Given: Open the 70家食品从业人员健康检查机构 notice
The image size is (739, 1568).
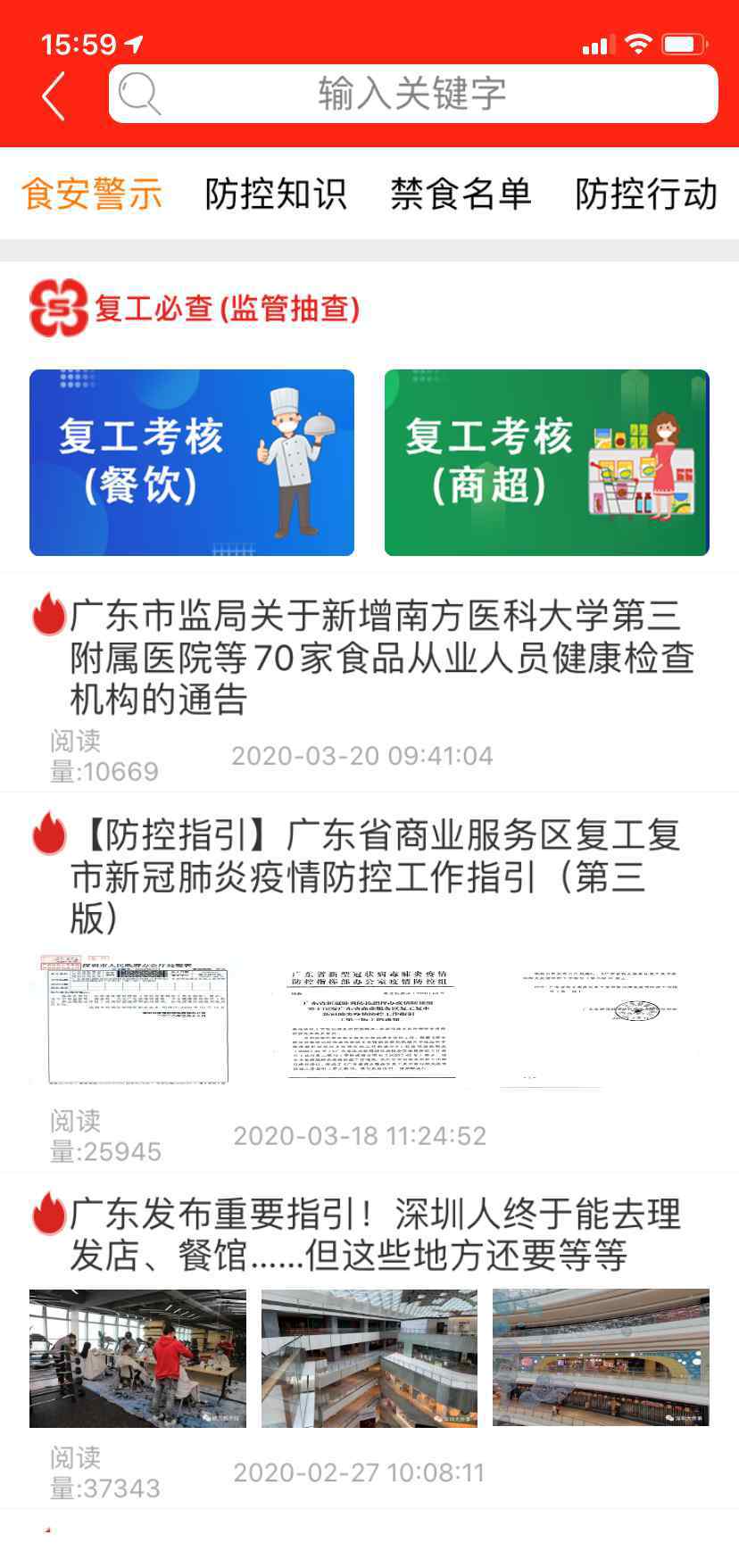Looking at the screenshot, I should (369, 684).
